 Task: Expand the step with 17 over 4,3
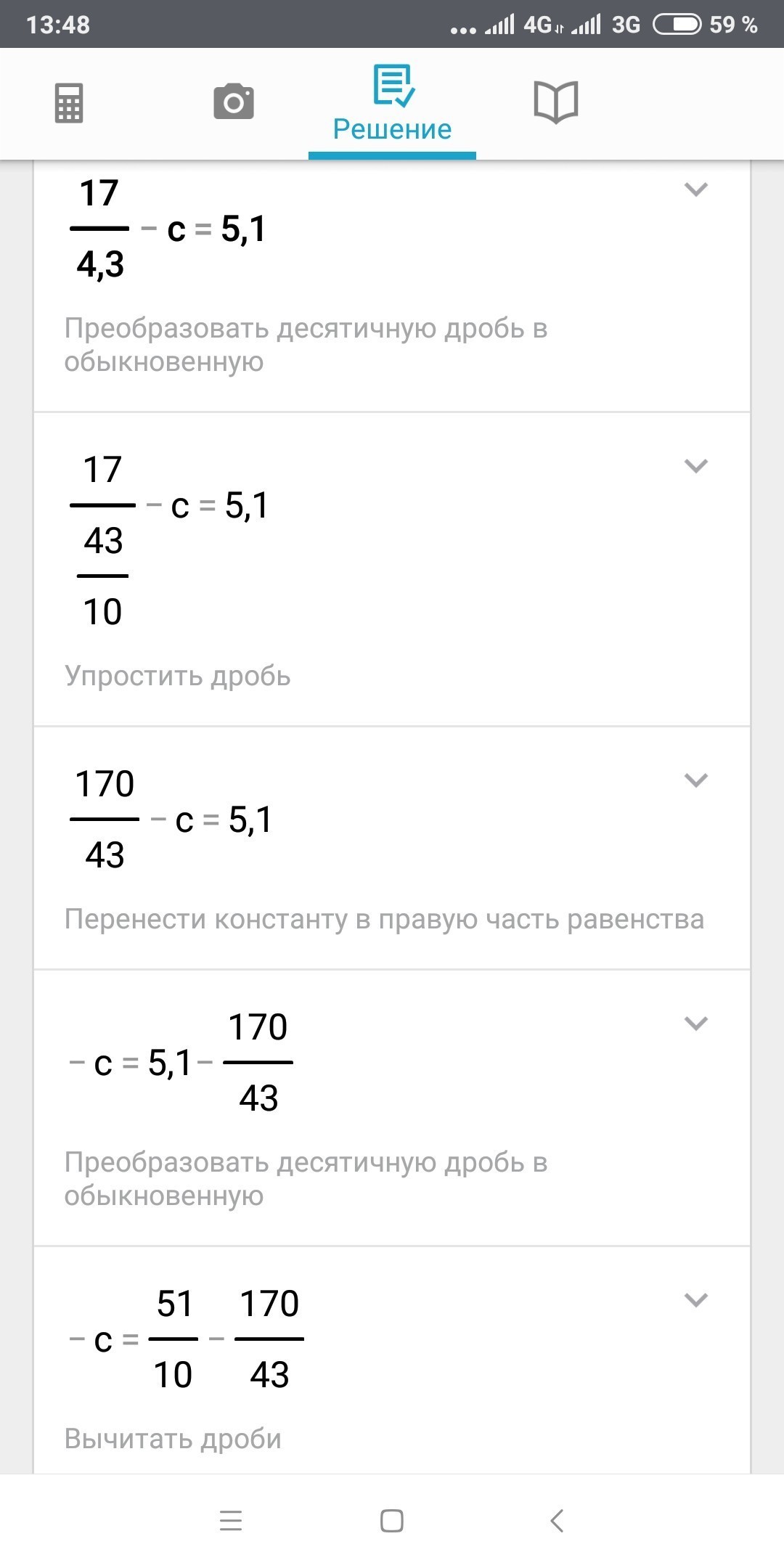coord(695,190)
